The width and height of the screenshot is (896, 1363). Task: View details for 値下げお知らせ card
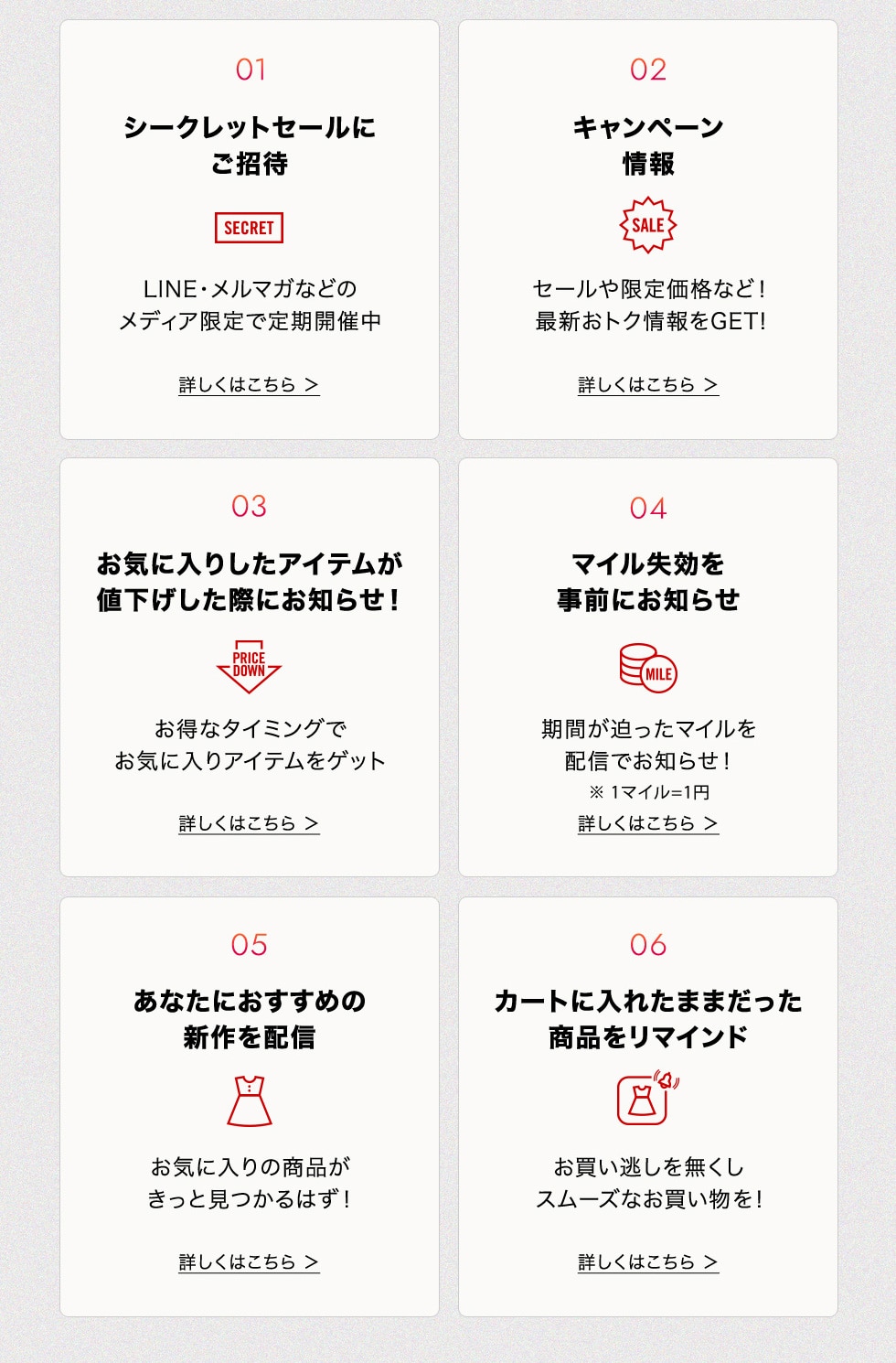(x=249, y=823)
